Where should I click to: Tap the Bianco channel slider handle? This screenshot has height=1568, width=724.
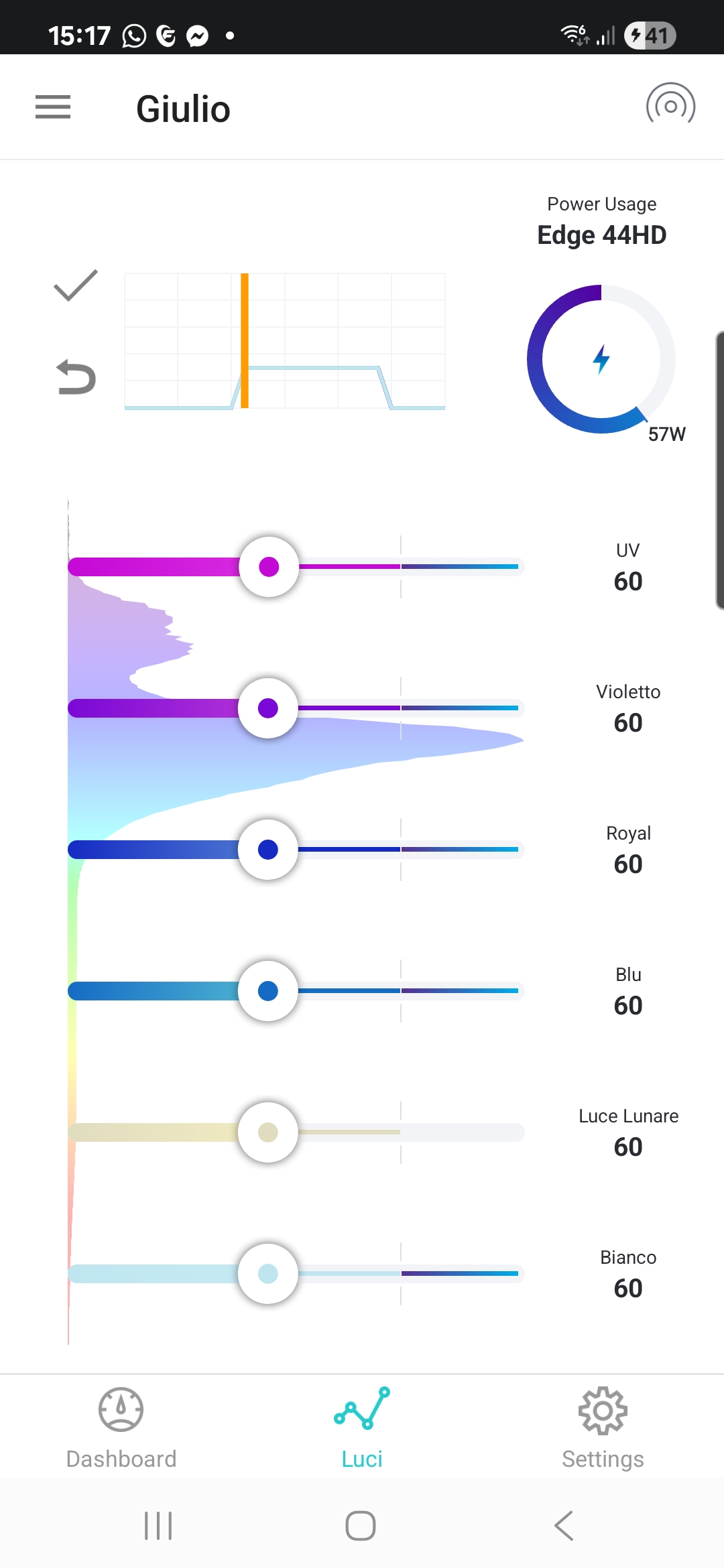[268, 1274]
